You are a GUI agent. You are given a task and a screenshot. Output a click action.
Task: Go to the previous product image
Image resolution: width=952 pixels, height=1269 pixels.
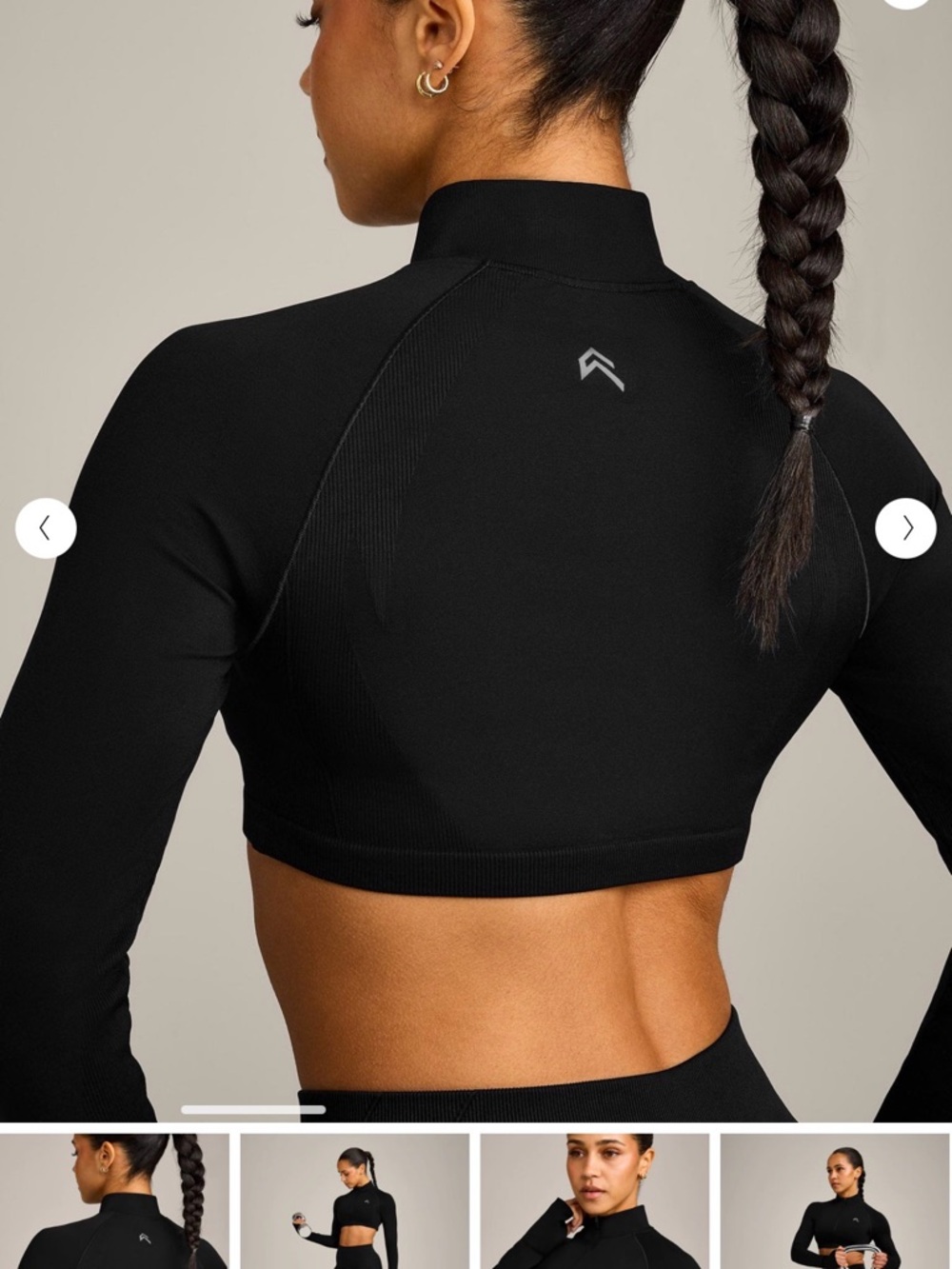pyautogui.click(x=45, y=527)
